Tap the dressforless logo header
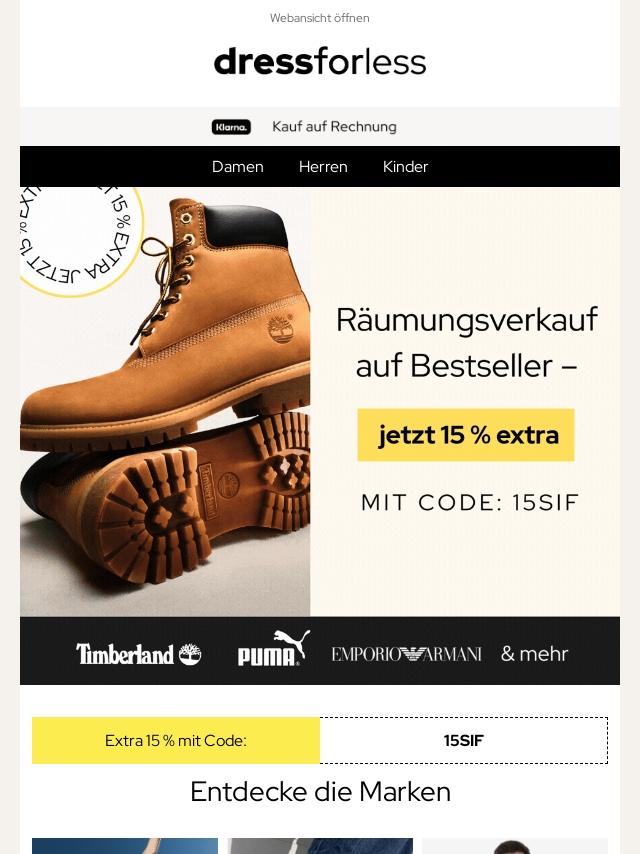Viewport: 640px width, 854px height. point(320,62)
